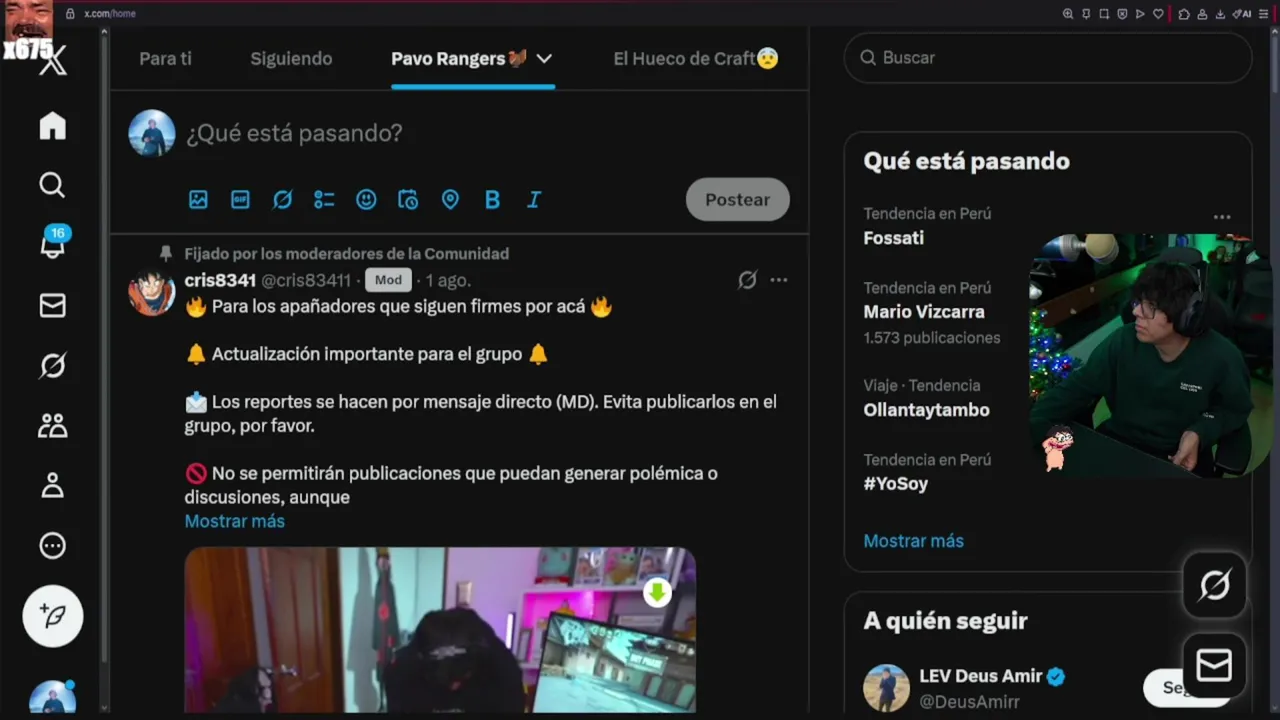The image size is (1280, 720).
Task: Tap the compose new post button
Action: tap(53, 616)
